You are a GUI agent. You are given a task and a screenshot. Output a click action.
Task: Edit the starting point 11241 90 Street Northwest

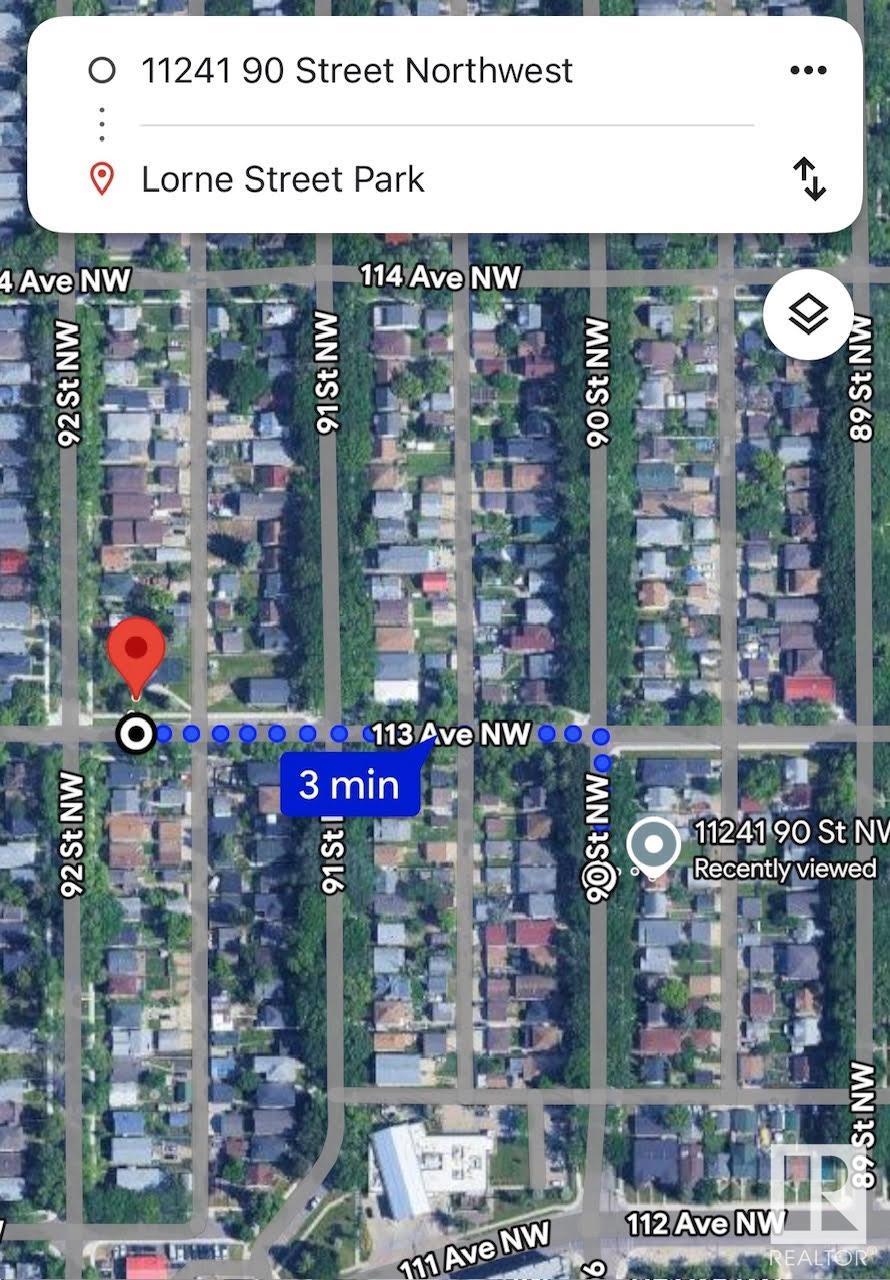(x=357, y=71)
